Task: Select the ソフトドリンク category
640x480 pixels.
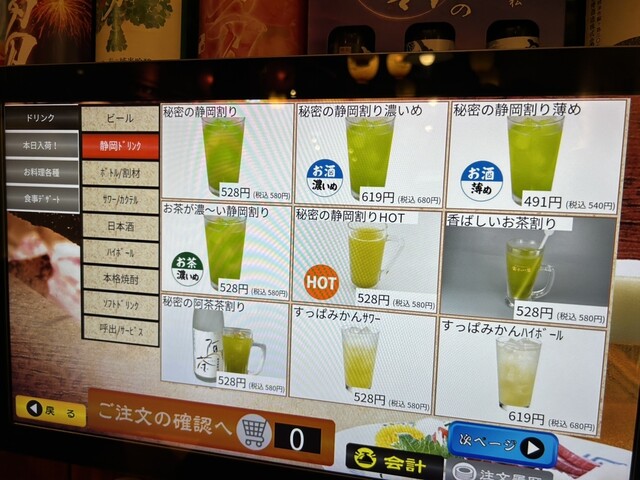Action: pos(120,304)
